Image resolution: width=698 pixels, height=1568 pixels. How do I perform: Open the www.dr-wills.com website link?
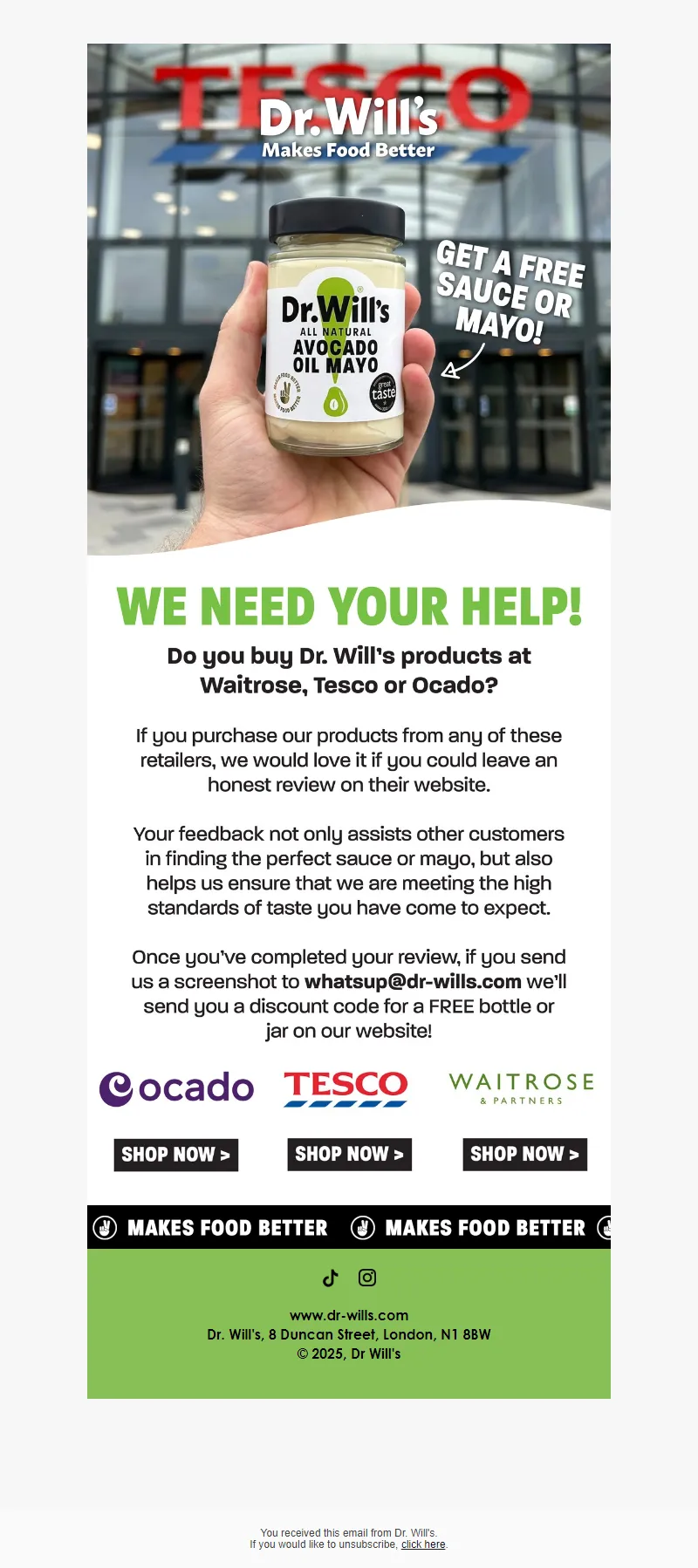[x=349, y=1315]
